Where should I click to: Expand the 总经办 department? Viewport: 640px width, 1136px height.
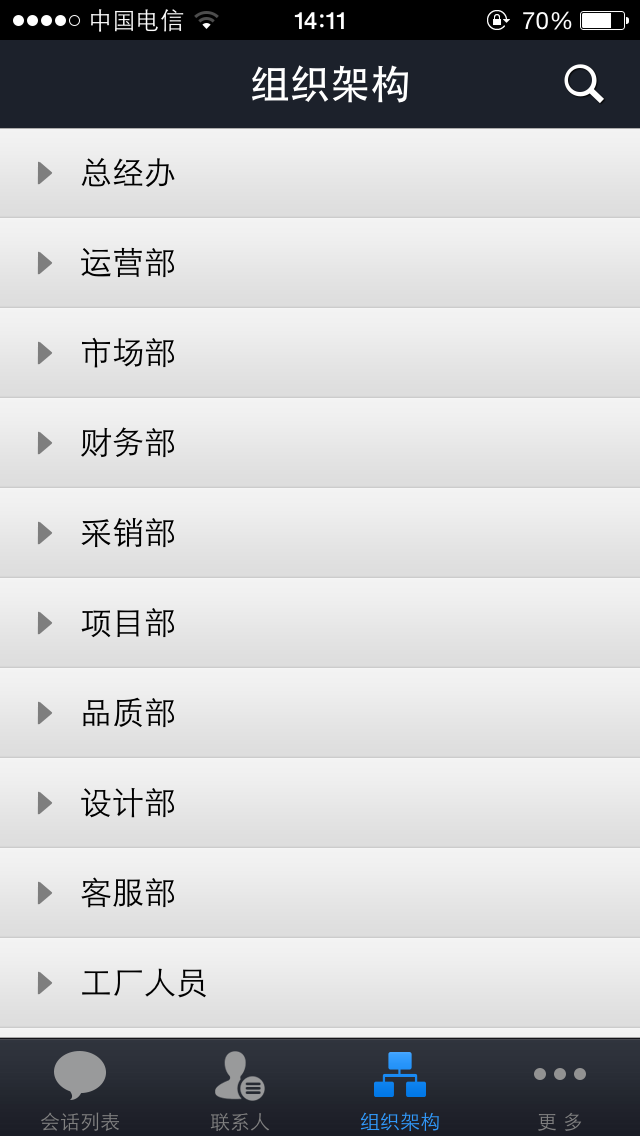[x=320, y=173]
